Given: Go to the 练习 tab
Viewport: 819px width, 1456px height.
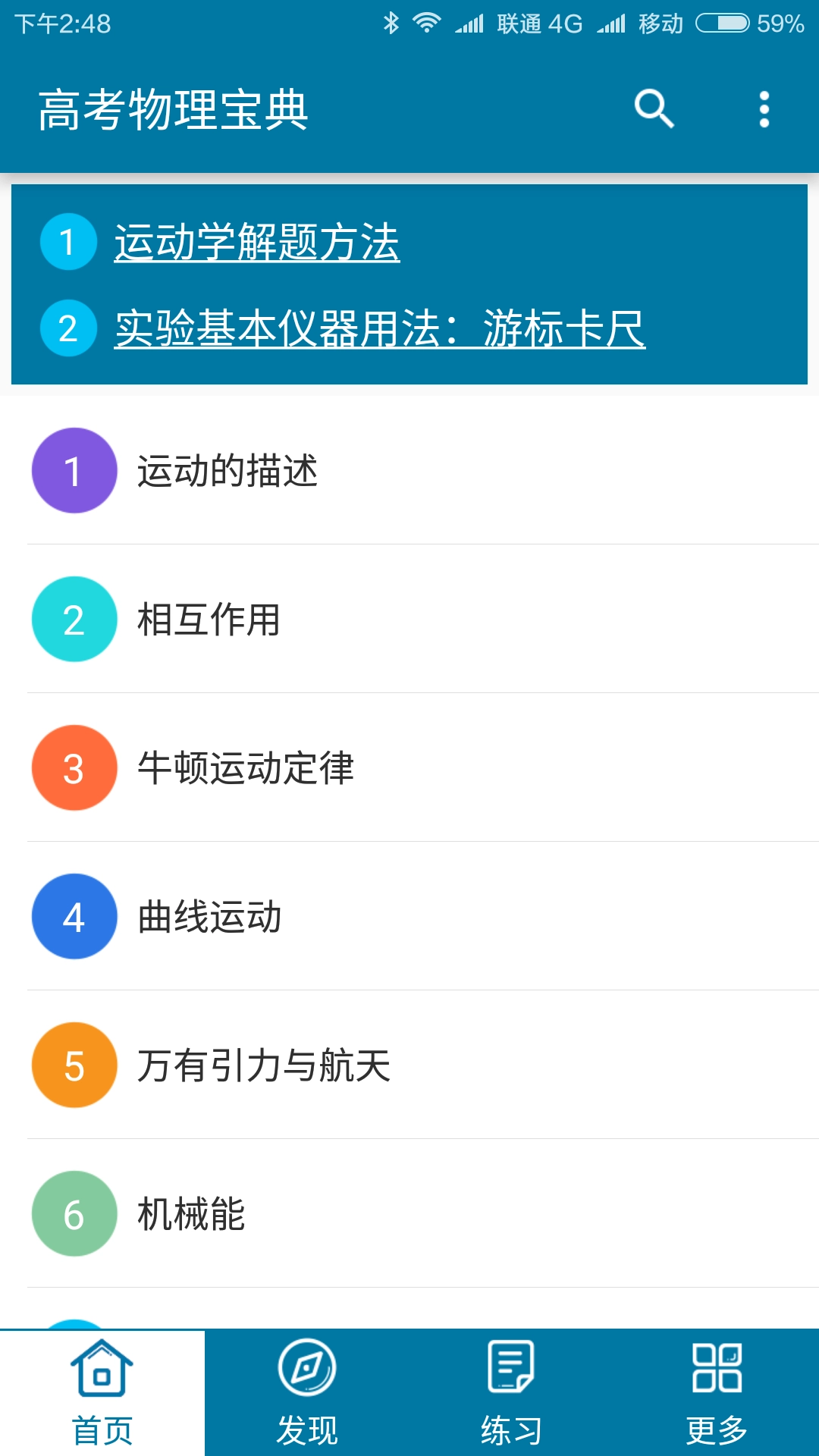Looking at the screenshot, I should click(512, 1394).
